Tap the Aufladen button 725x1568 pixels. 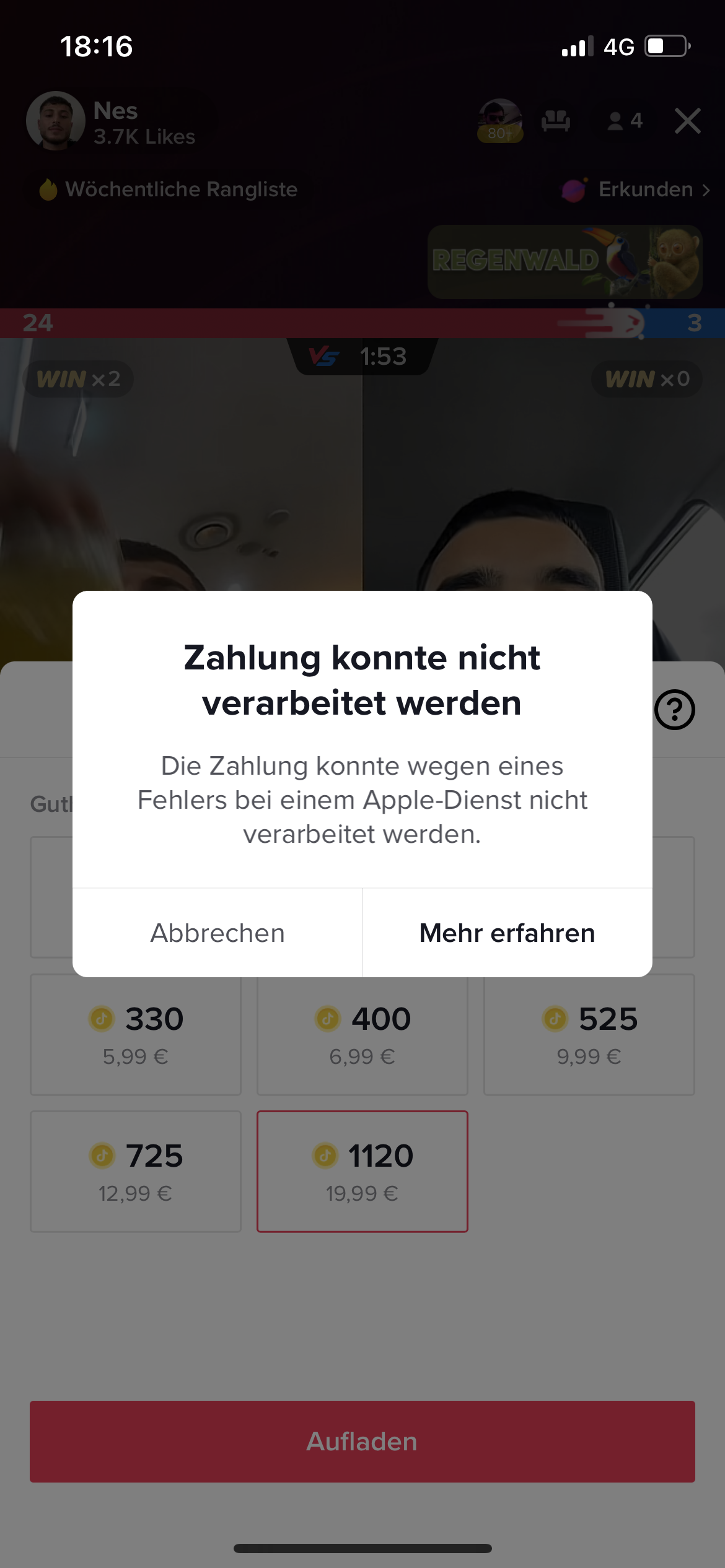click(362, 1441)
